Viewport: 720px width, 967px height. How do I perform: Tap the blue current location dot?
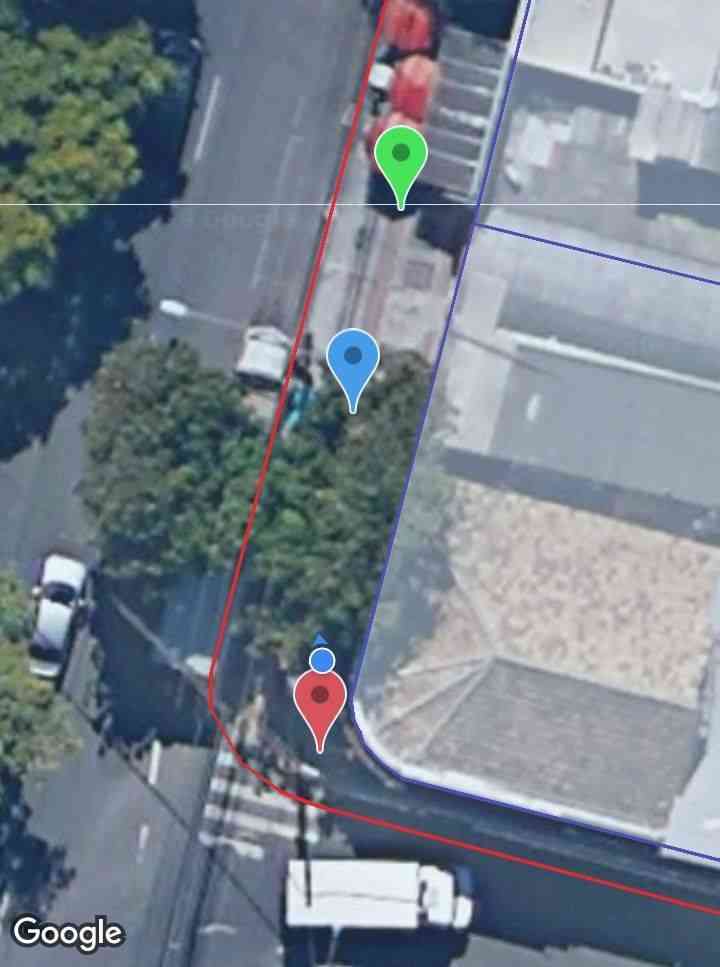point(321,660)
